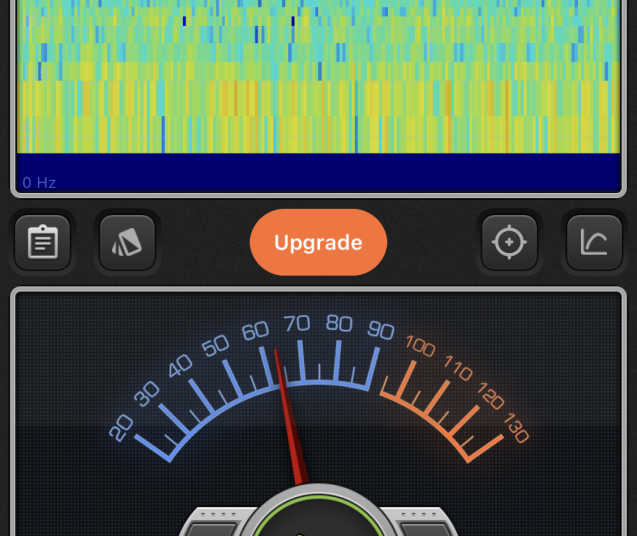Open the clipboard notes icon
The width and height of the screenshot is (637, 536).
pos(42,242)
